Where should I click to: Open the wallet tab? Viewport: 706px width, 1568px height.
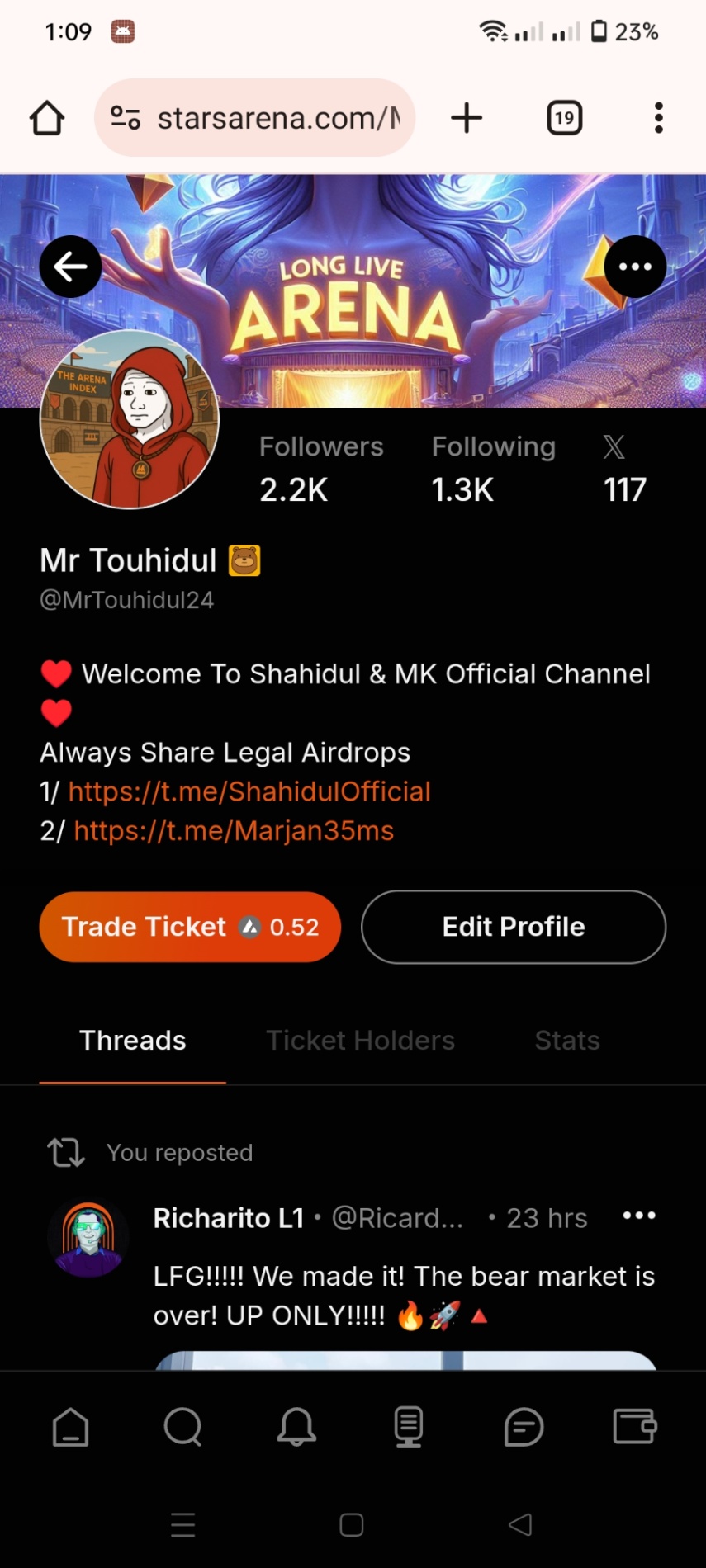(634, 1427)
